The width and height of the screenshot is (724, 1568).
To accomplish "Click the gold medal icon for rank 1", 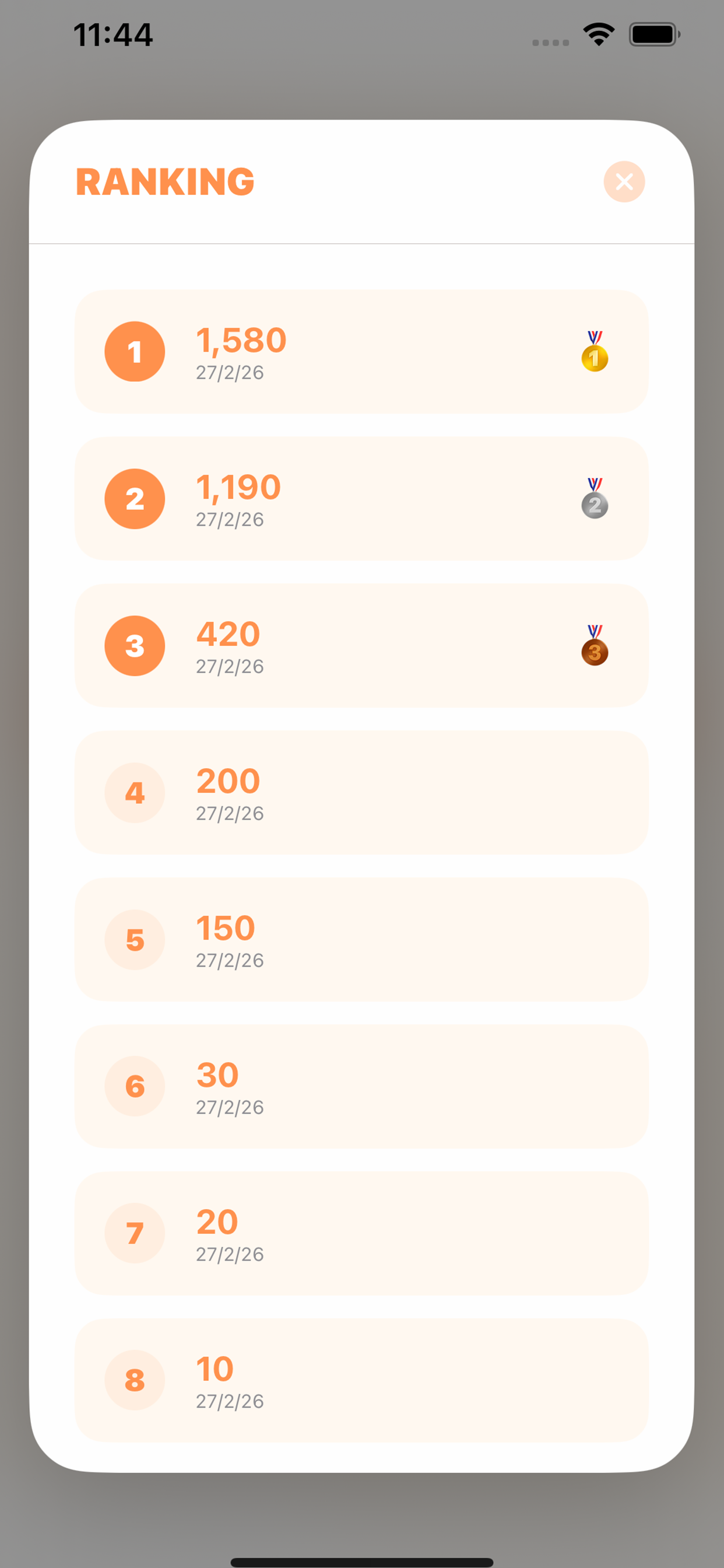I will tap(595, 352).
